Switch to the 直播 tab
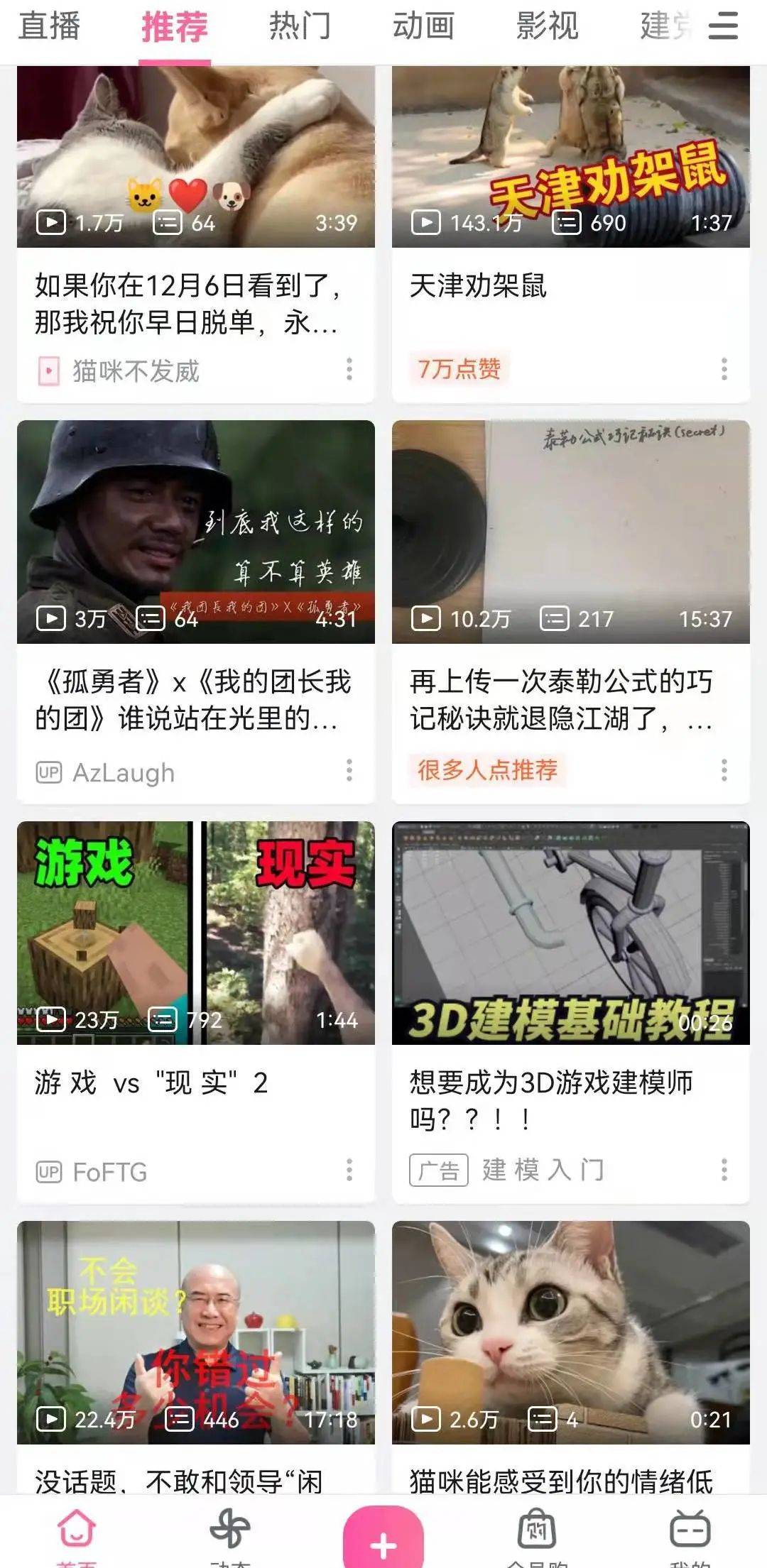This screenshot has width=767, height=1568. point(53,27)
